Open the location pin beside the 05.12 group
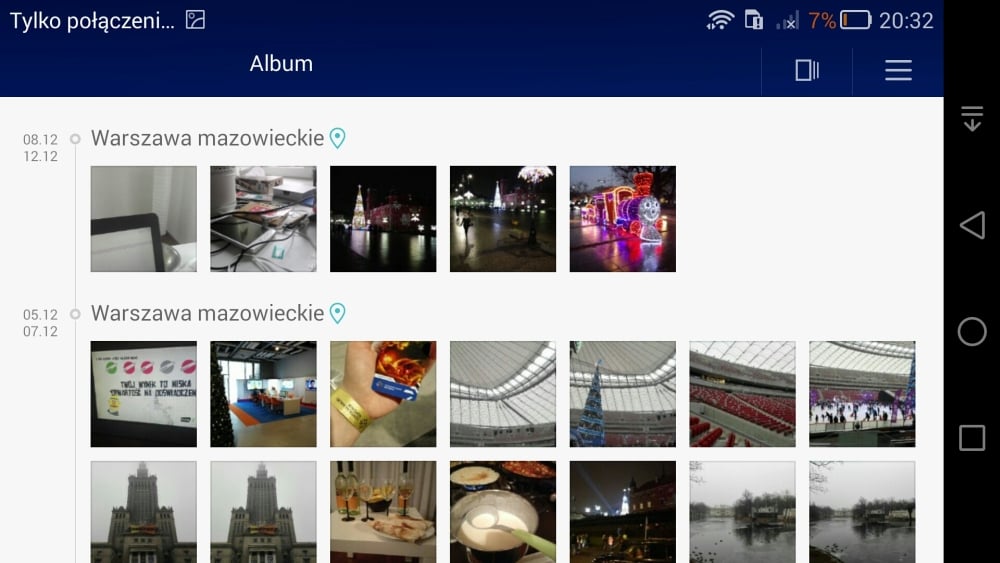The width and height of the screenshot is (1000, 563). click(338, 313)
